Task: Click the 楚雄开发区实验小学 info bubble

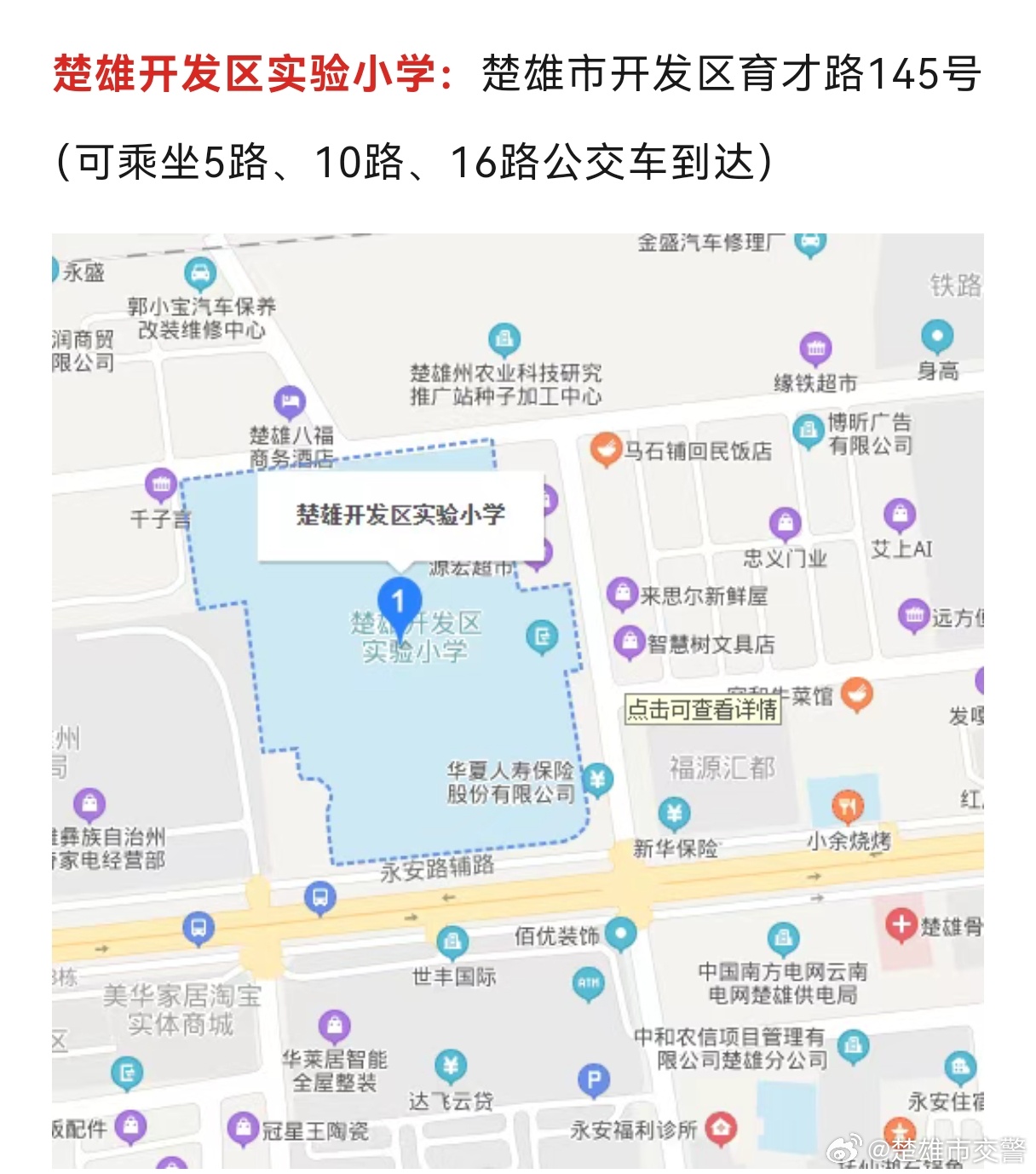Action: [400, 515]
